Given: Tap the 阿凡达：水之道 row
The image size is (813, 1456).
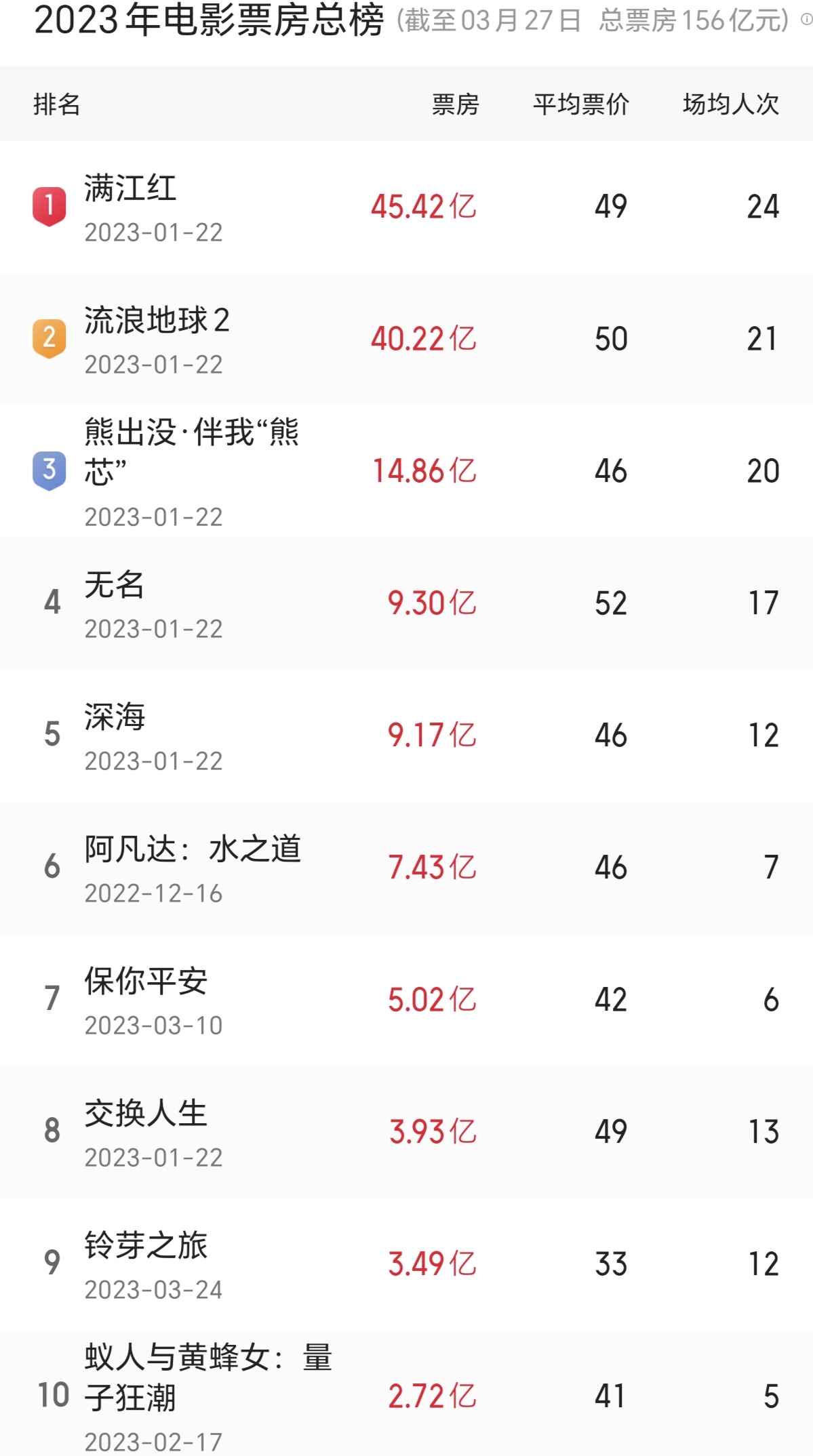Looking at the screenshot, I should (x=406, y=868).
